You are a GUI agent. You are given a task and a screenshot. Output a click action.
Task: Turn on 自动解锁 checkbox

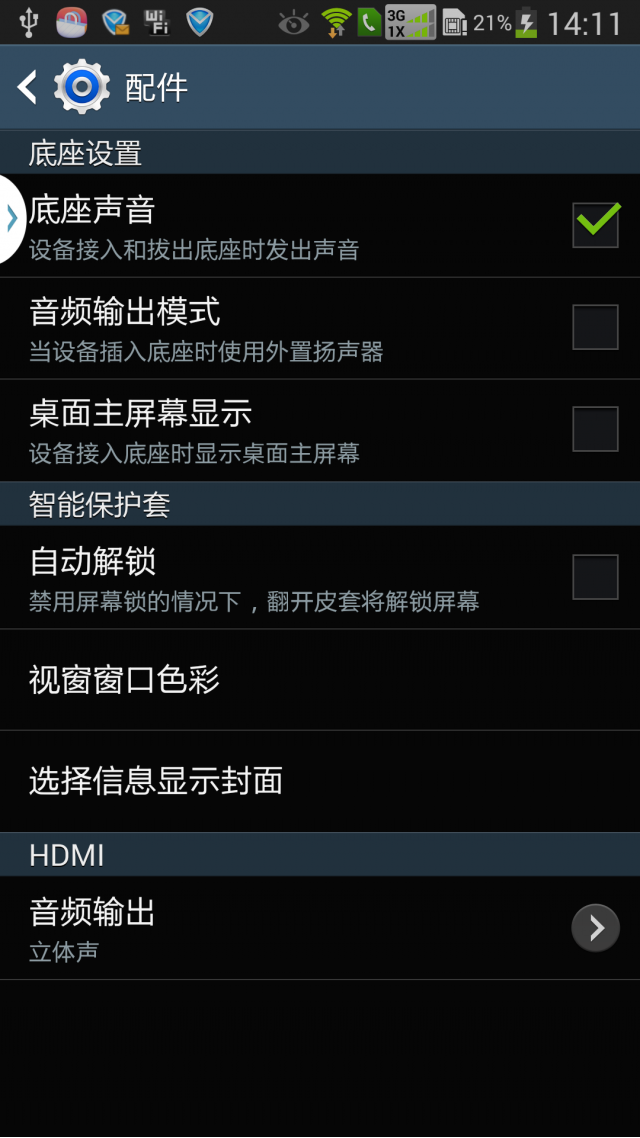coord(595,577)
